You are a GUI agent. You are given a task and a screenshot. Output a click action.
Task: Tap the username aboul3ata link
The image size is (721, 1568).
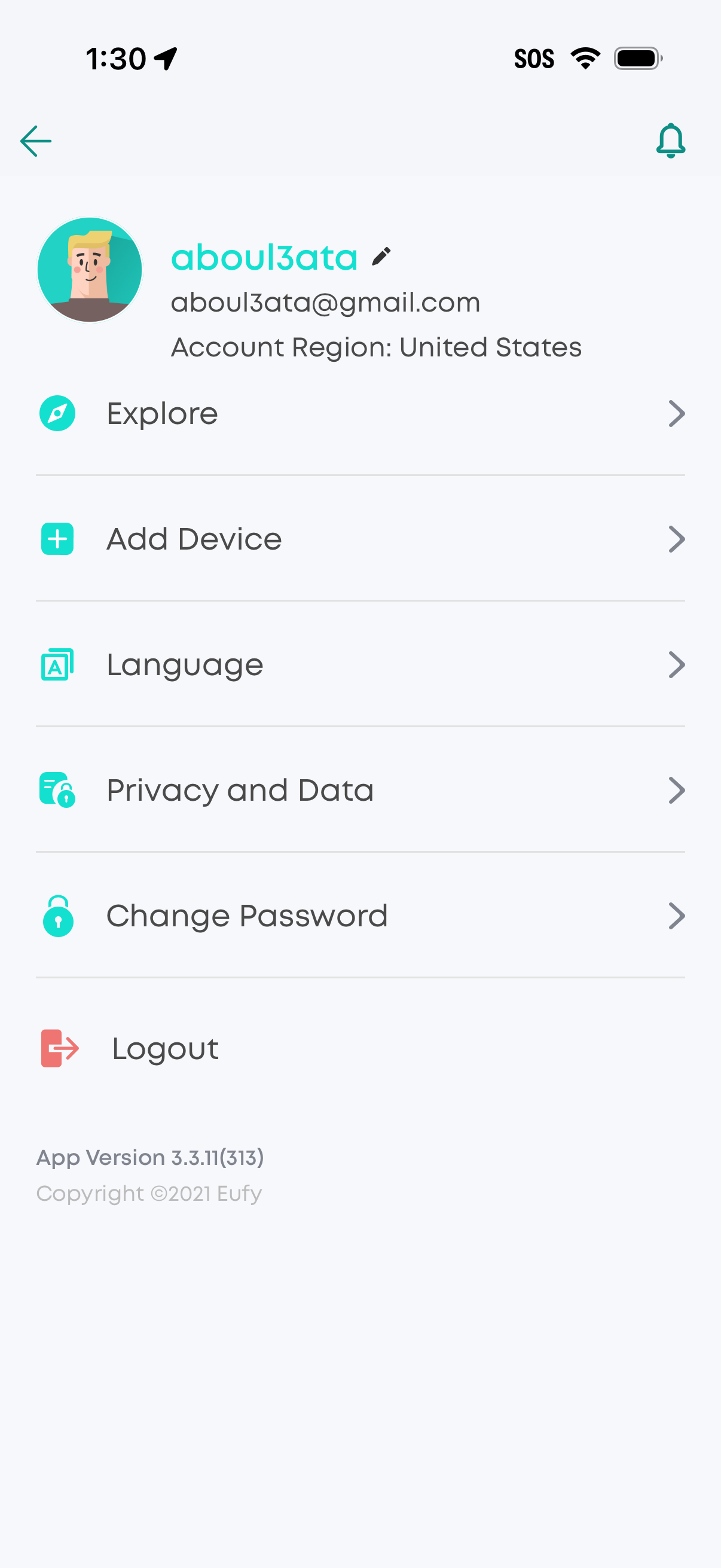click(265, 257)
